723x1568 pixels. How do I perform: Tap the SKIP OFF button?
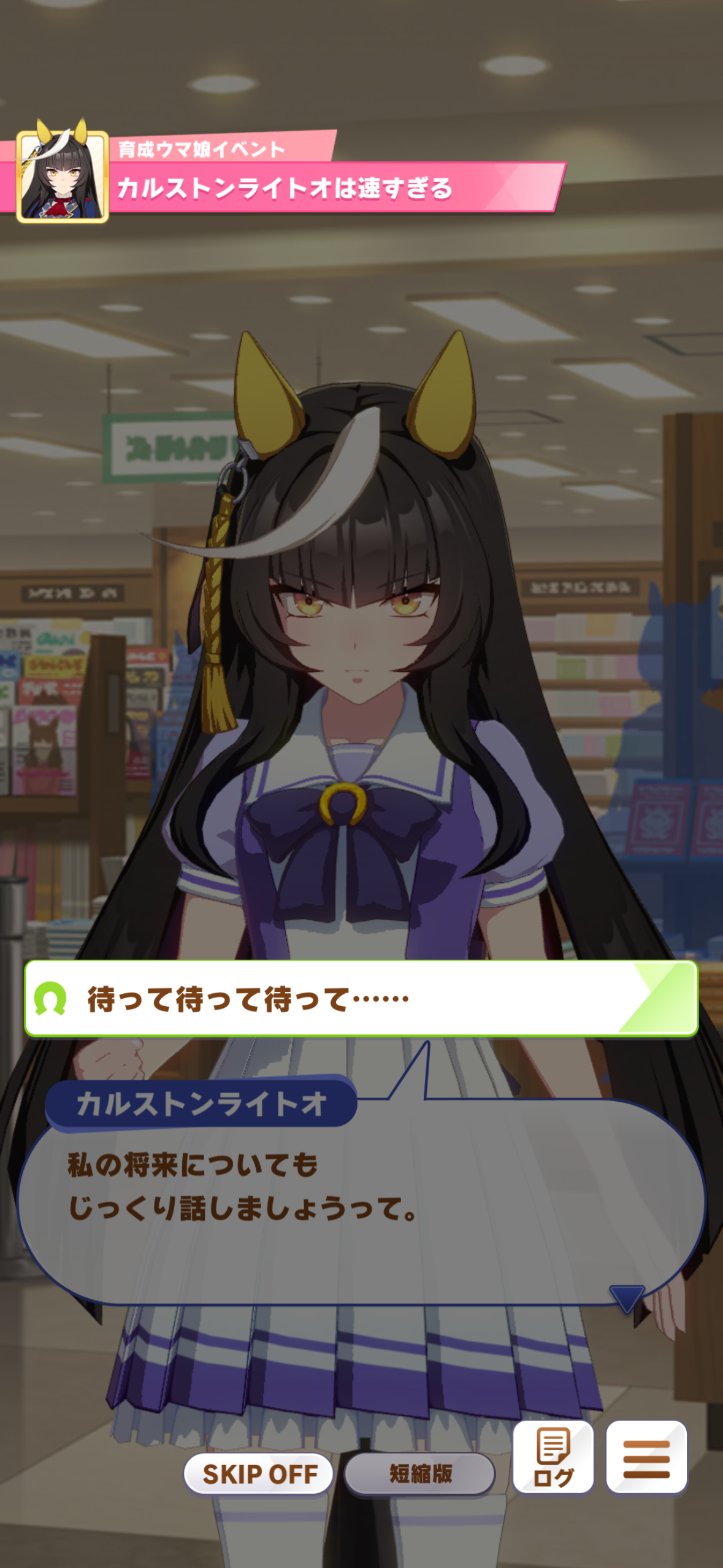[x=259, y=1474]
